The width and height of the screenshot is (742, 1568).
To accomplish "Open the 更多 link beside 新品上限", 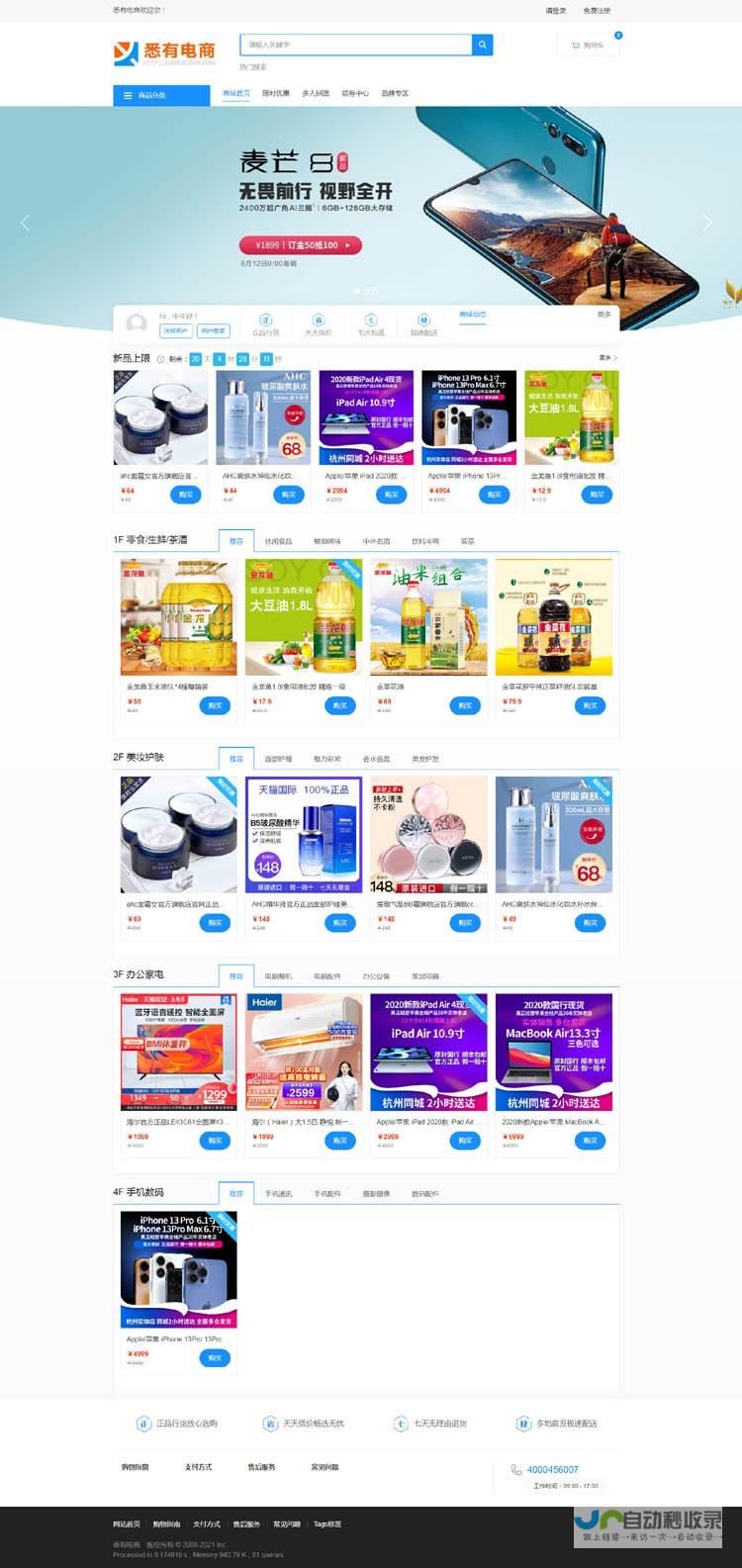I will coord(607,358).
